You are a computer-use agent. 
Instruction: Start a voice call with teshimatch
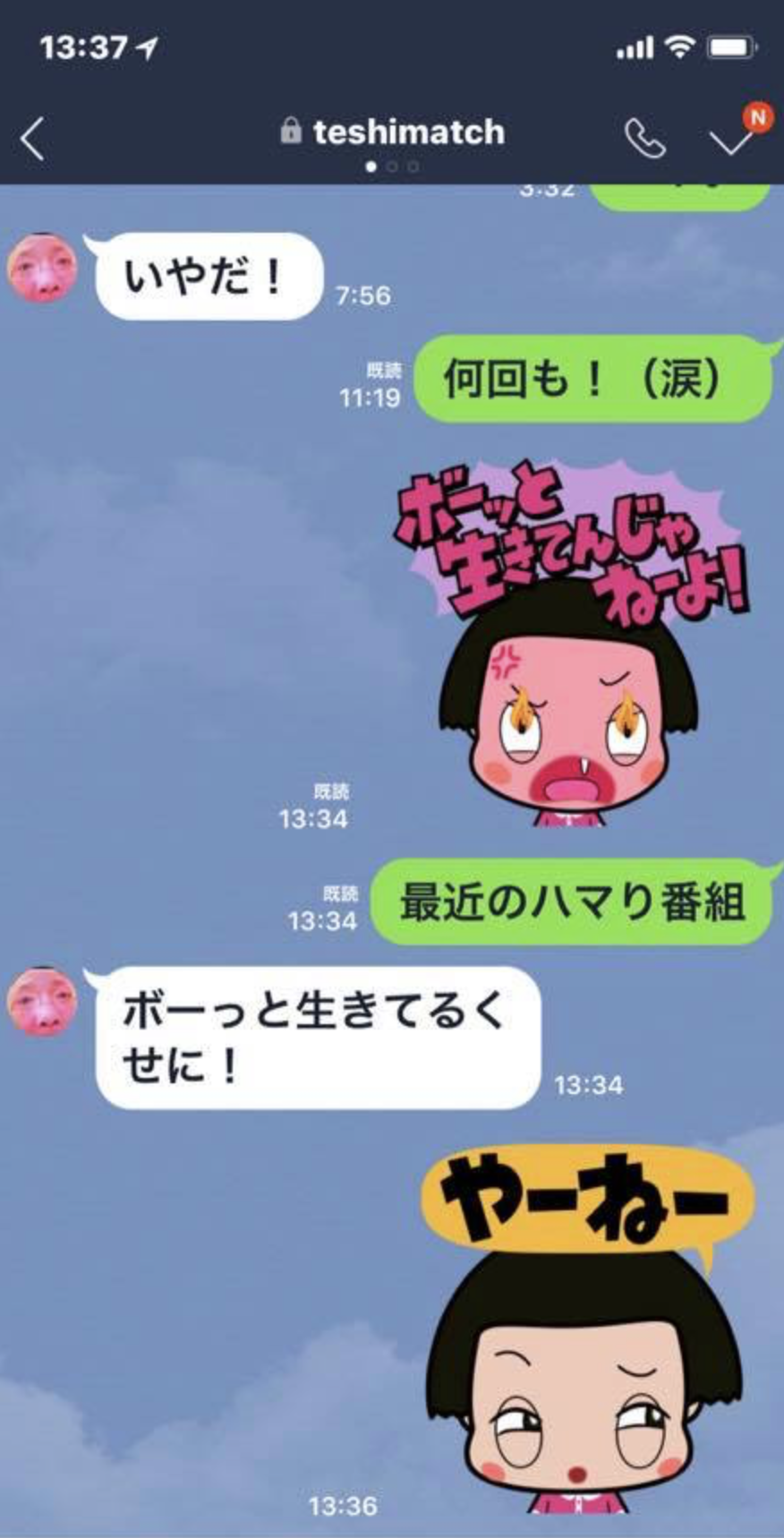click(644, 139)
